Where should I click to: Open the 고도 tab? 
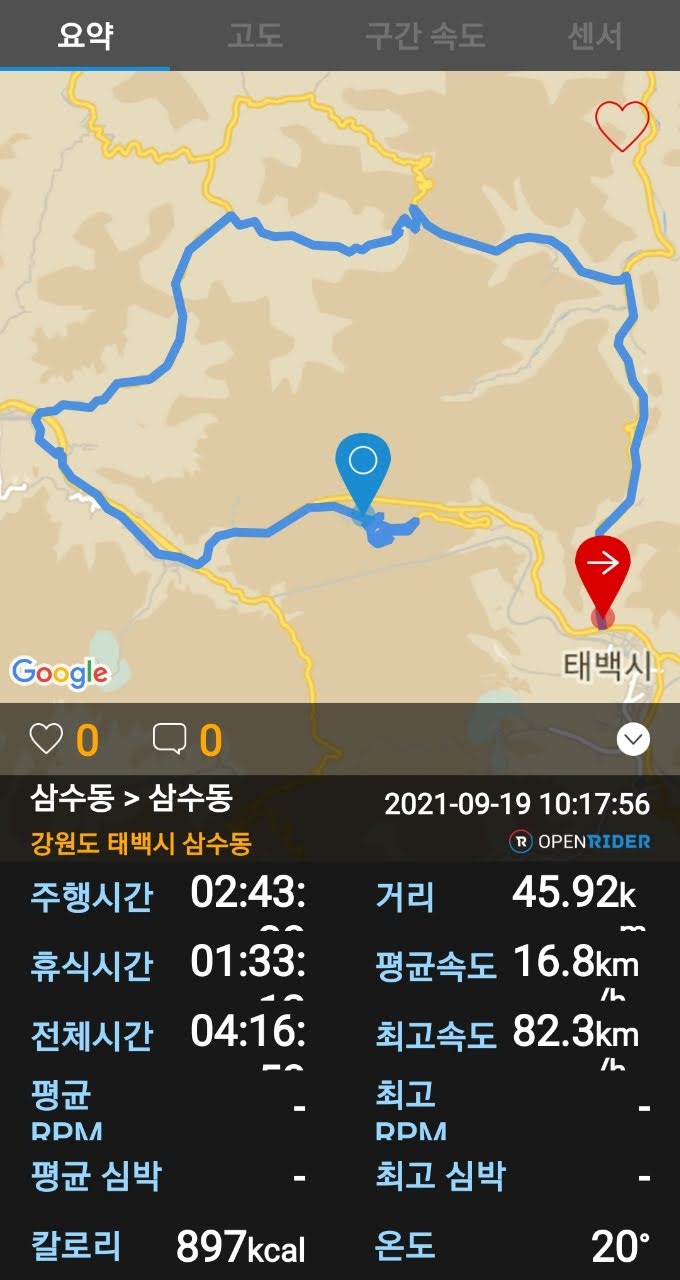coord(255,36)
